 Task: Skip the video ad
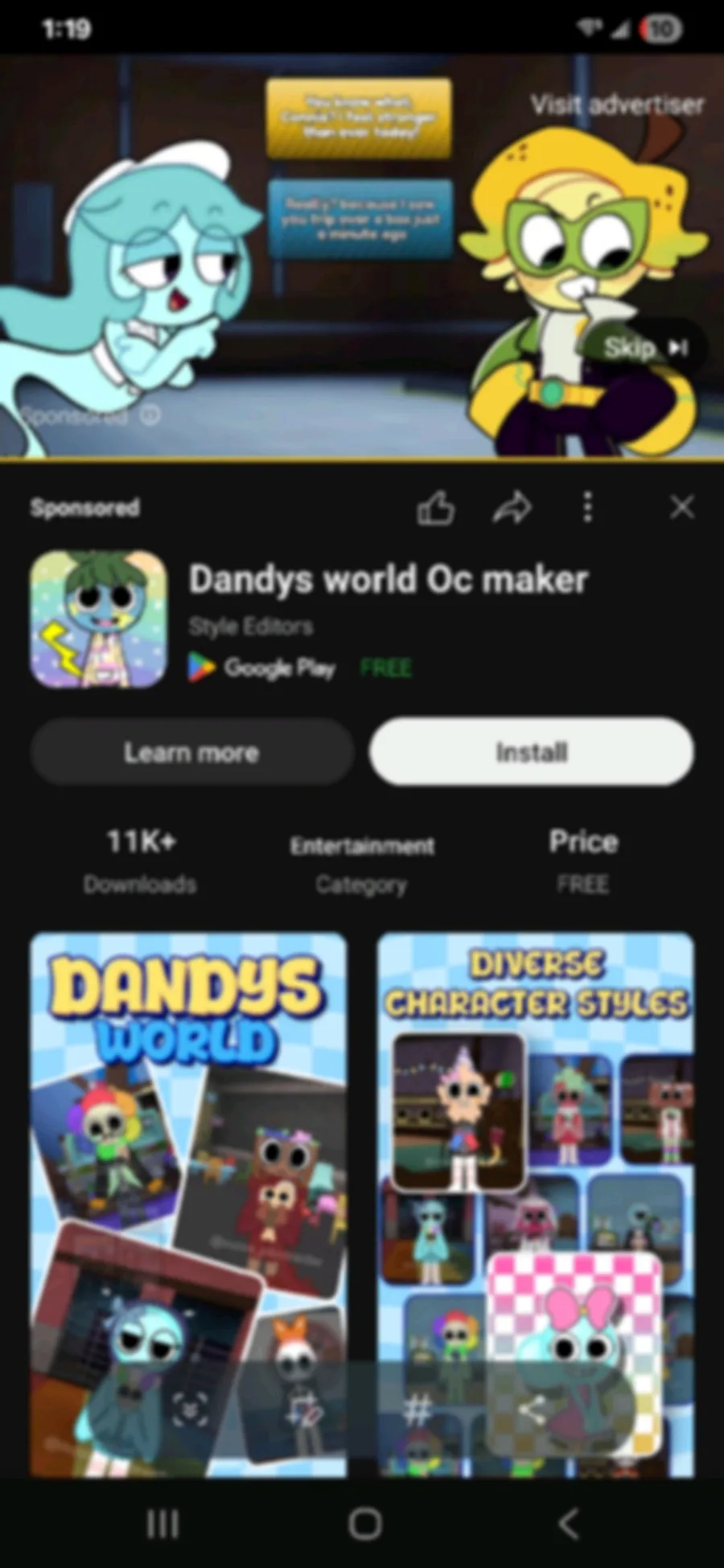tap(647, 348)
